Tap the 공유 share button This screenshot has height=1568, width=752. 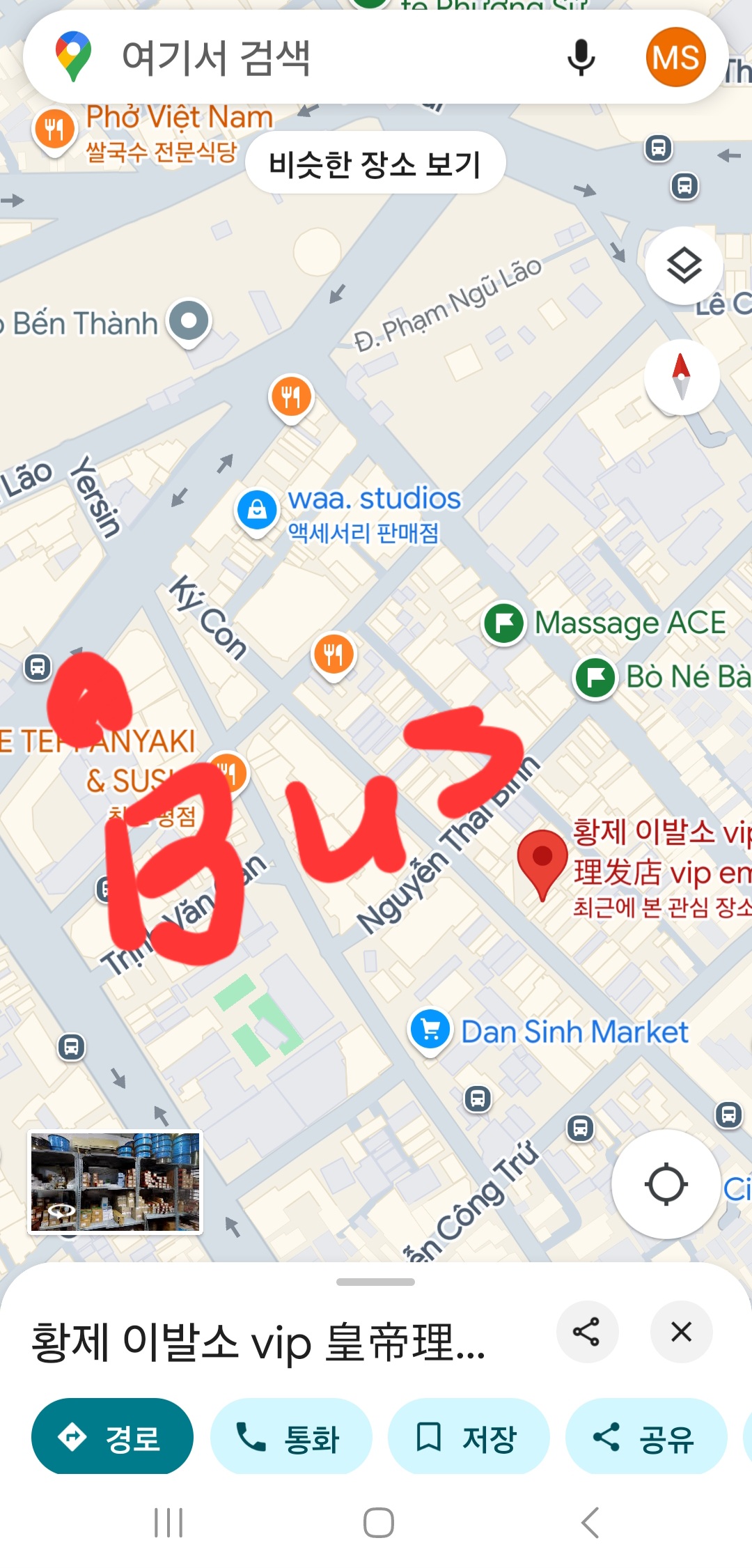645,1436
